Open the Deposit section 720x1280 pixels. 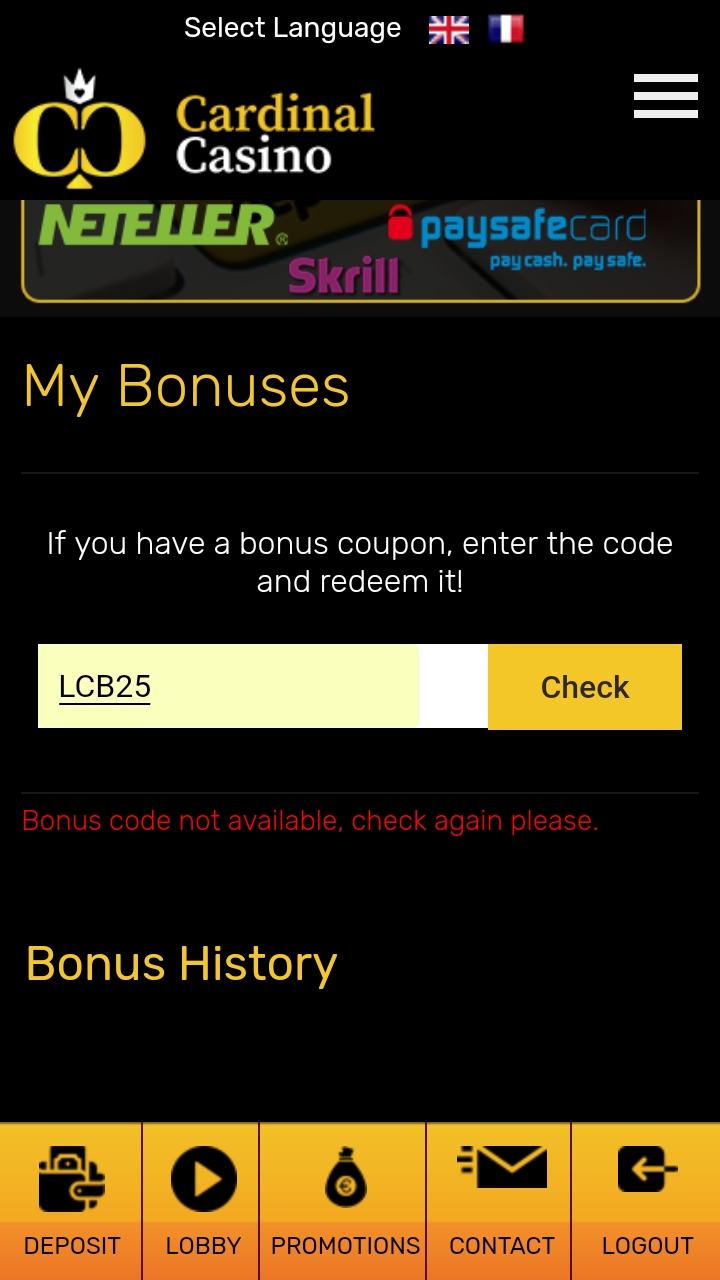click(x=71, y=1200)
